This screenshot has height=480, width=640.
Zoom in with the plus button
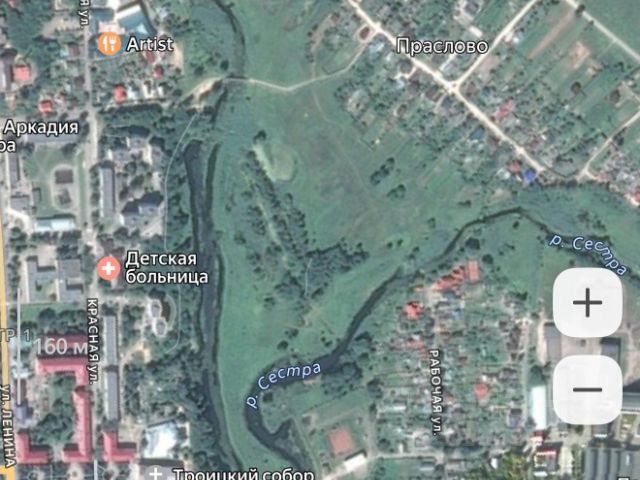click(587, 303)
